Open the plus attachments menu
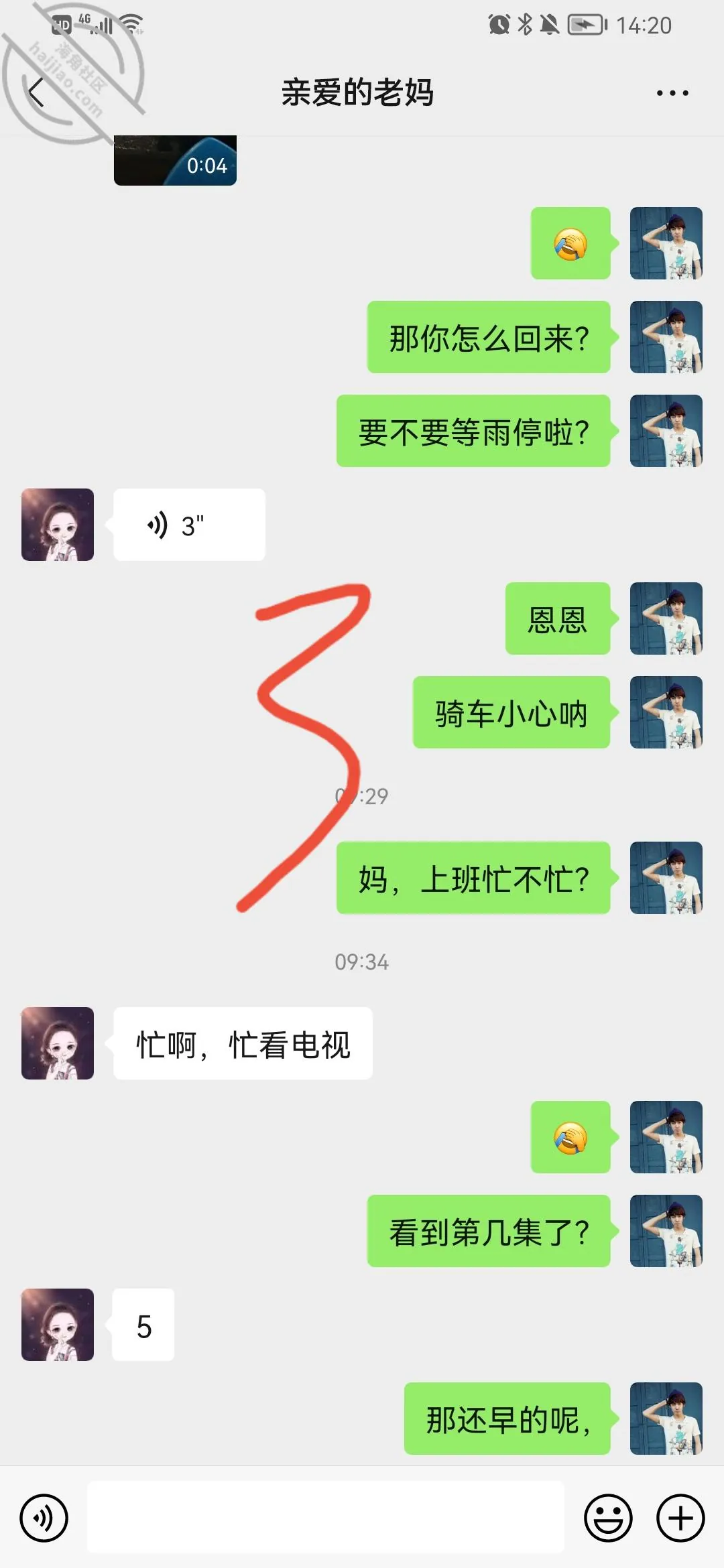The height and width of the screenshot is (1568, 724). click(680, 1518)
